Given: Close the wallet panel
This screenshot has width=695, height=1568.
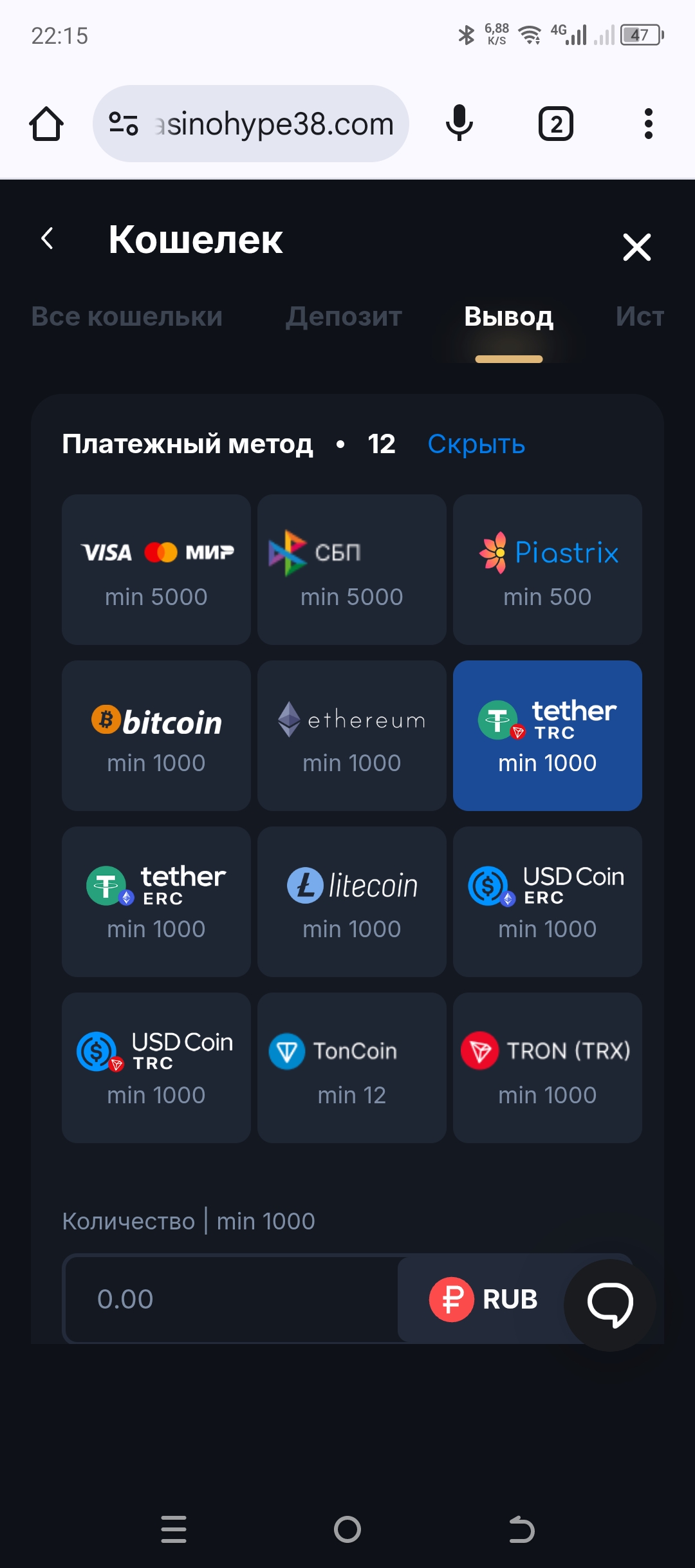Looking at the screenshot, I should pyautogui.click(x=636, y=247).
